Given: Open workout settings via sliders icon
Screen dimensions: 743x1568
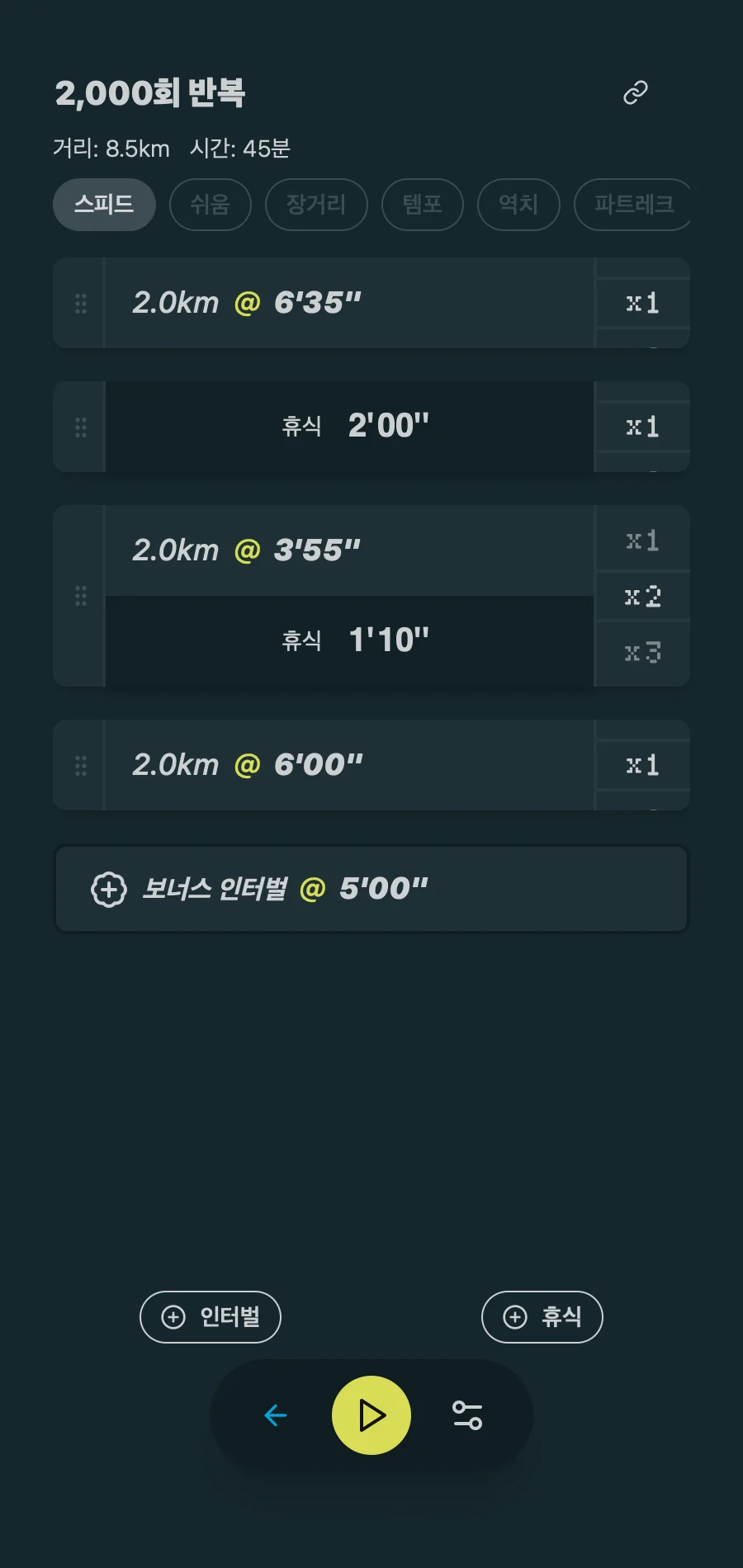Looking at the screenshot, I should (x=466, y=1415).
